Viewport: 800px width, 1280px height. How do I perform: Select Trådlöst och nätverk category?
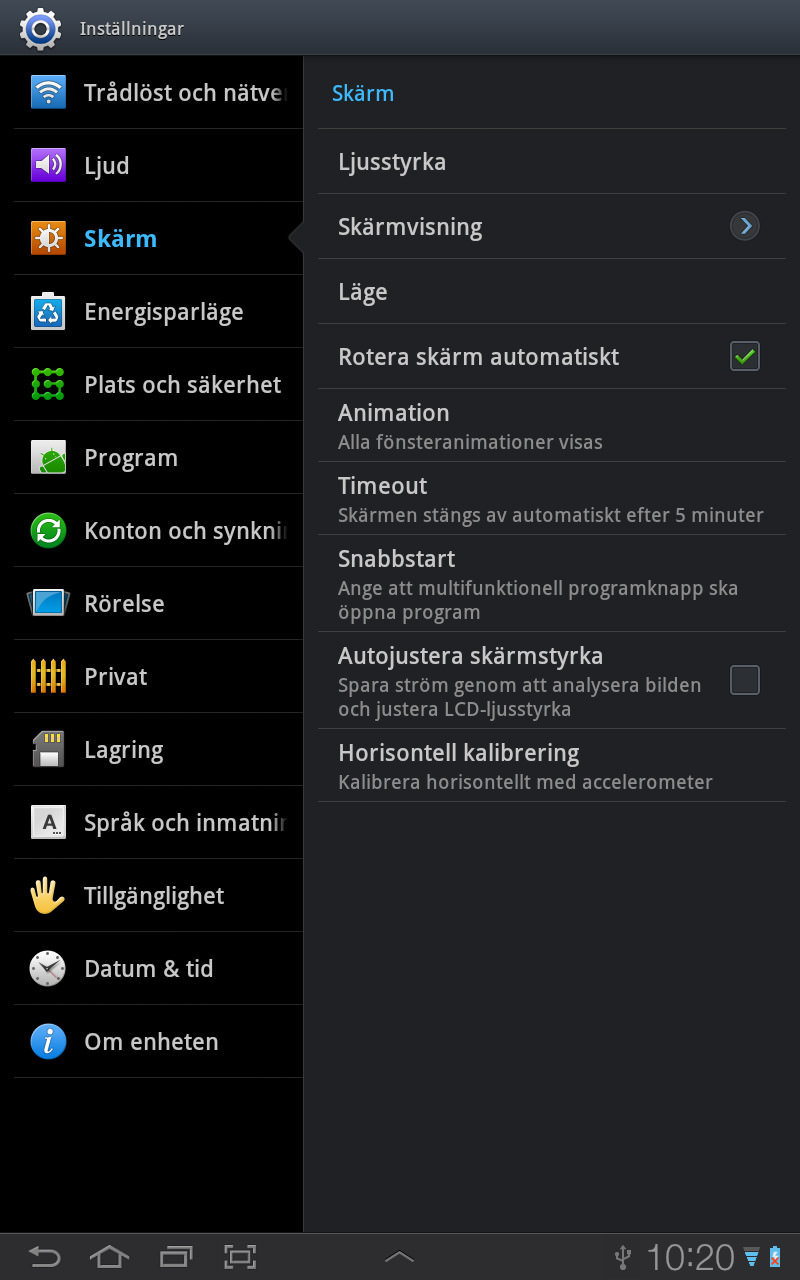tap(158, 93)
